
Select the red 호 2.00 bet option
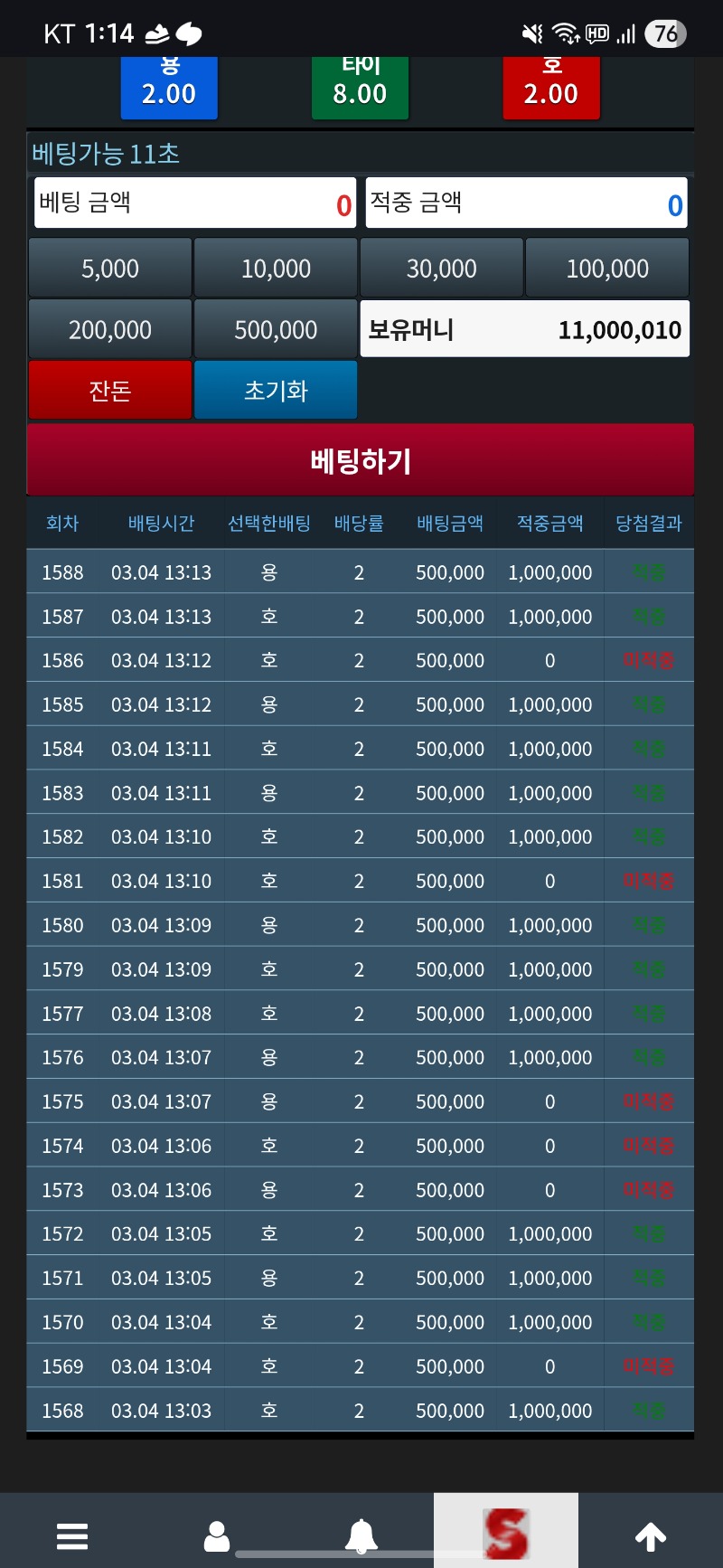coord(551,88)
